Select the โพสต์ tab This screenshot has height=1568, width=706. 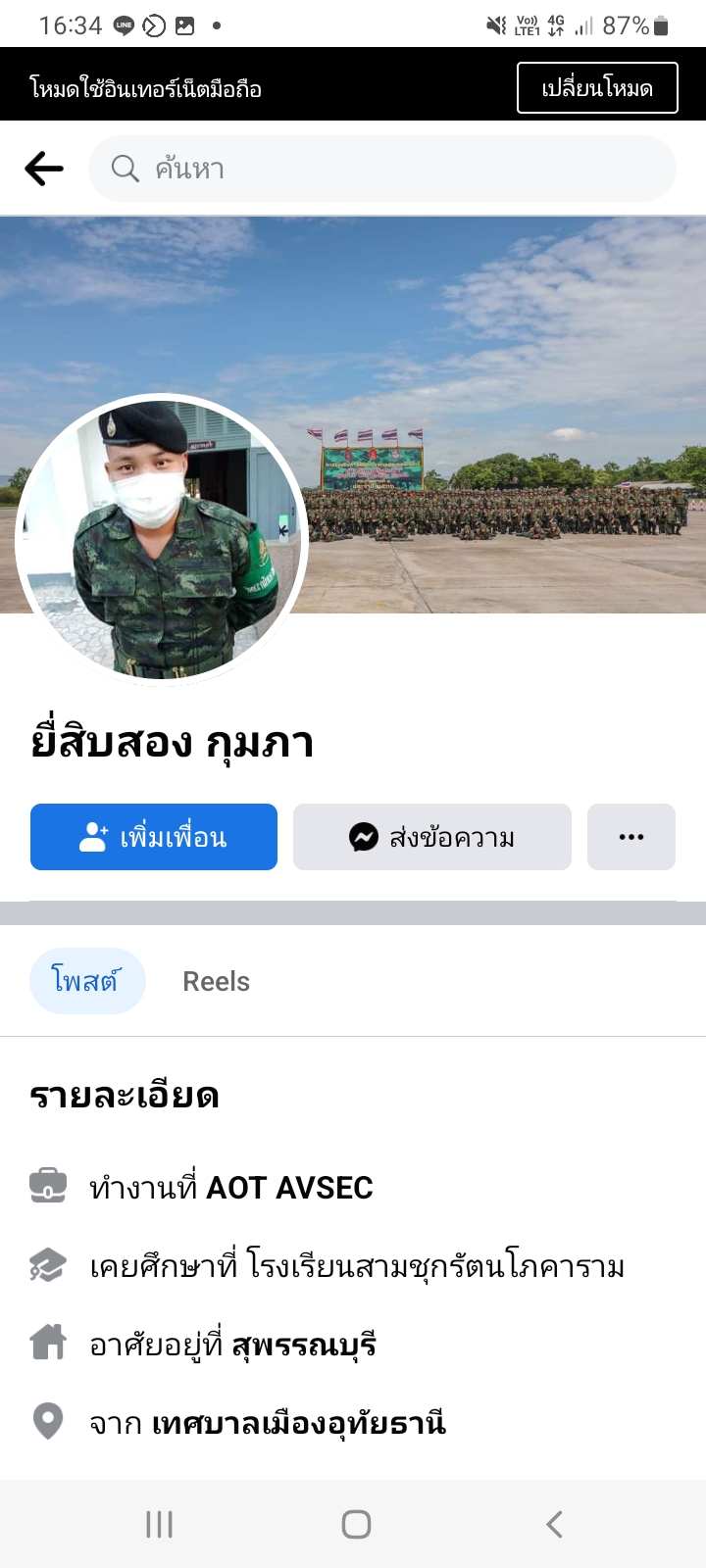click(86, 981)
